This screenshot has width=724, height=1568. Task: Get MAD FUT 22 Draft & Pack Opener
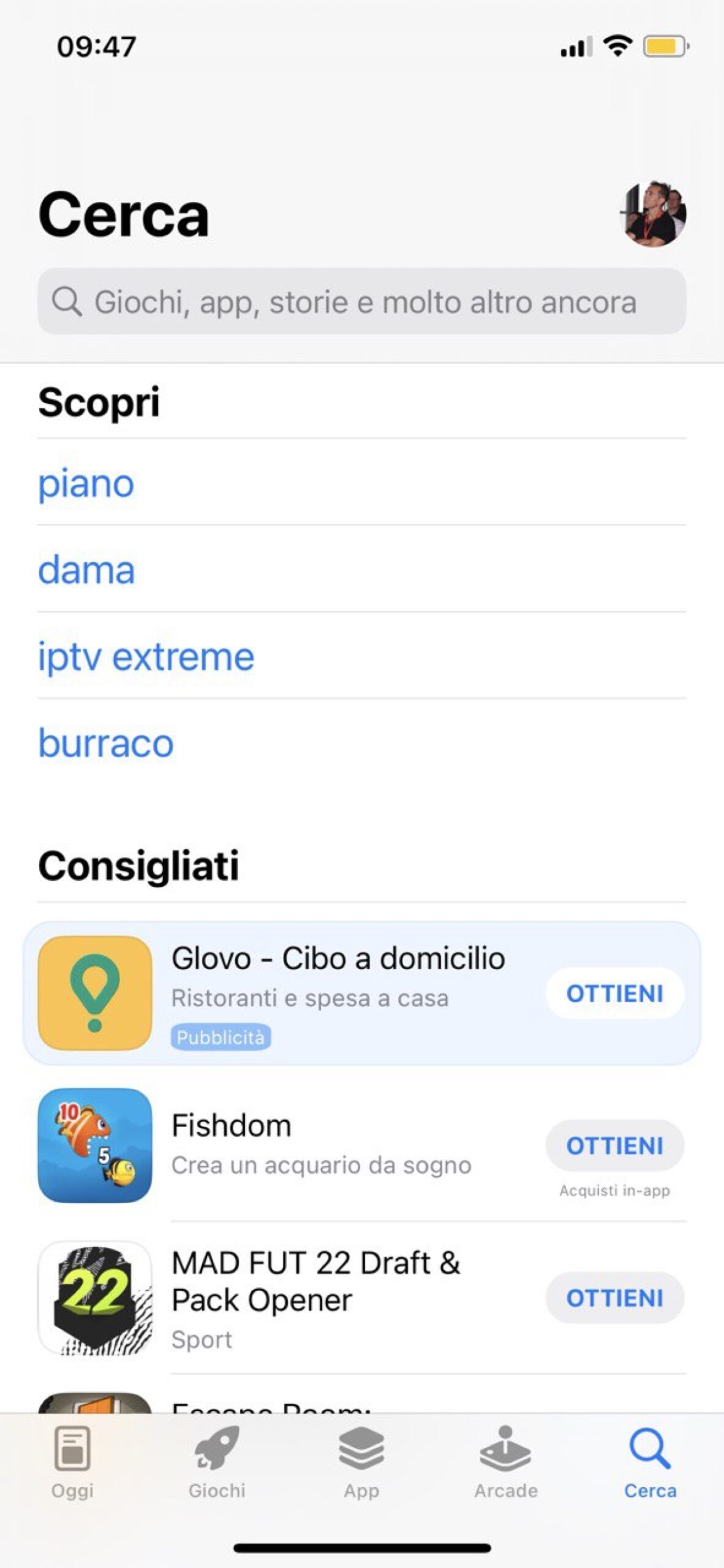click(614, 1298)
